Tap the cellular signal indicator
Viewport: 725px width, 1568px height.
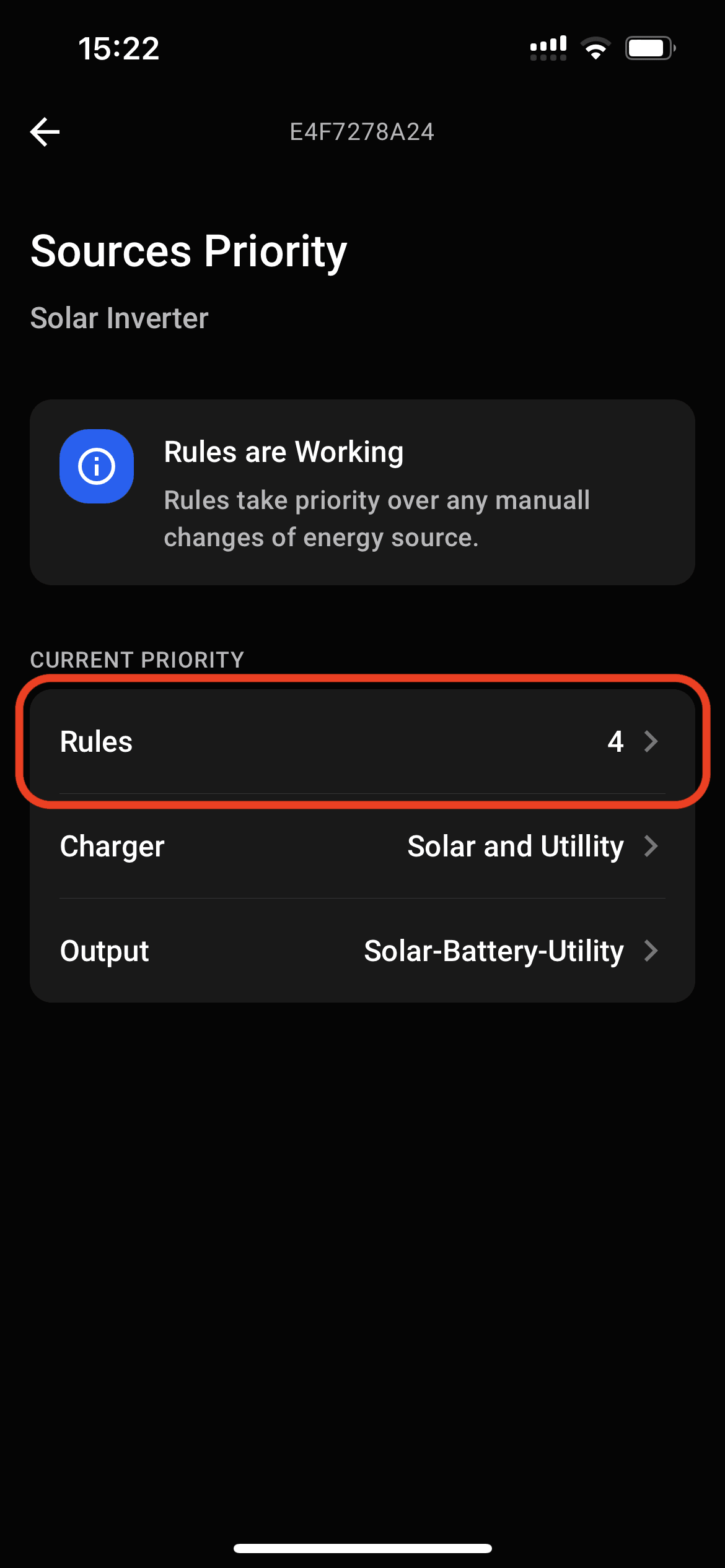pyautogui.click(x=548, y=46)
